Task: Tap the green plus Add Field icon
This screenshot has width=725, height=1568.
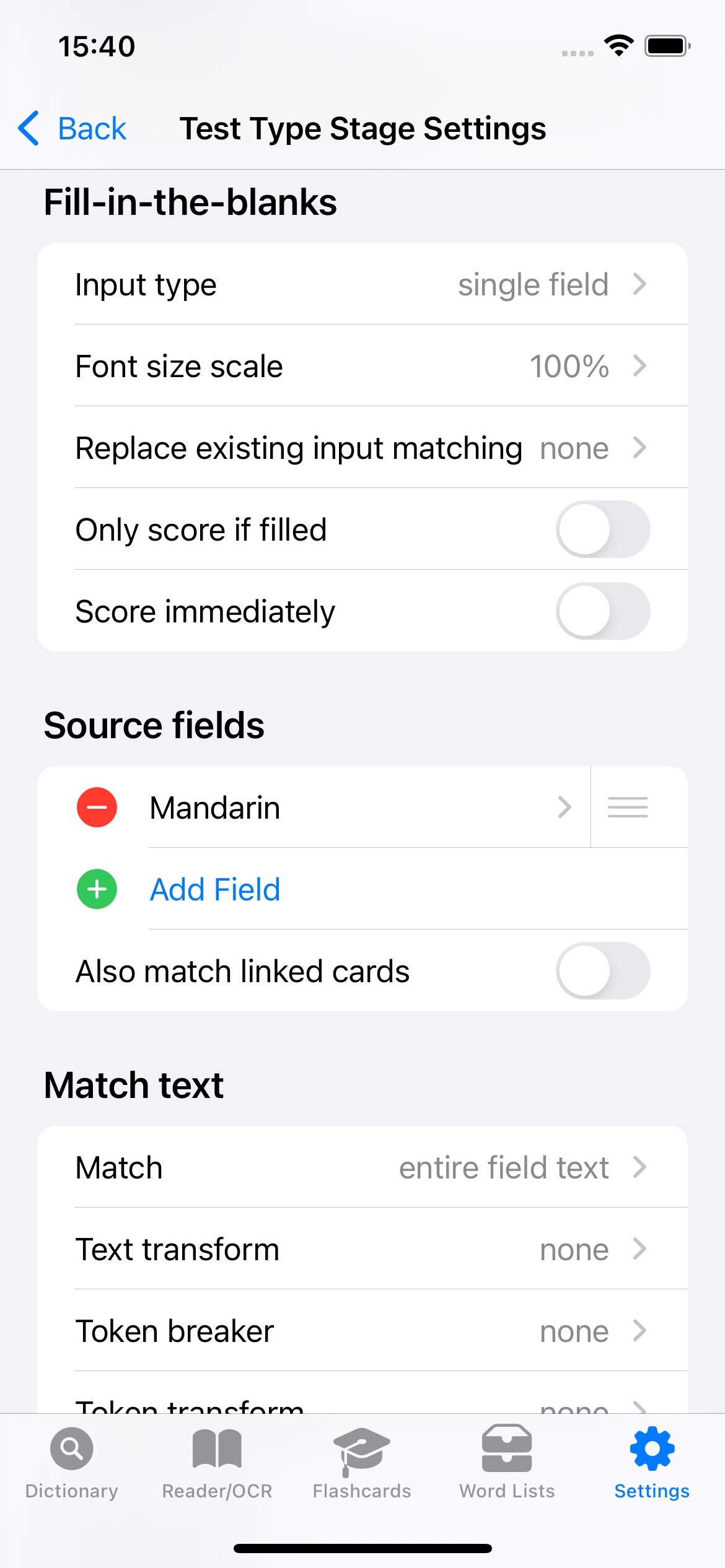Action: 97,889
